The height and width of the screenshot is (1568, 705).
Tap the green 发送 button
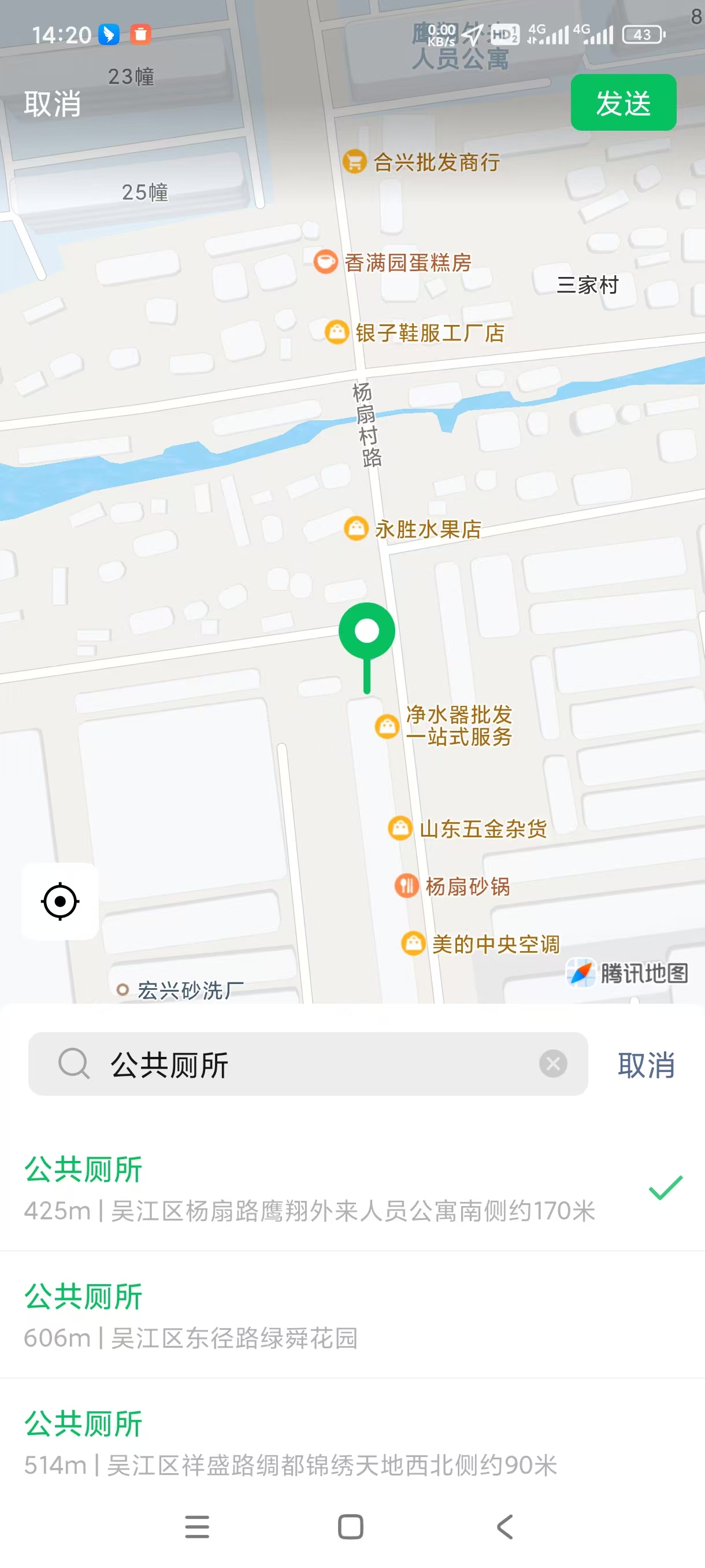click(x=623, y=102)
